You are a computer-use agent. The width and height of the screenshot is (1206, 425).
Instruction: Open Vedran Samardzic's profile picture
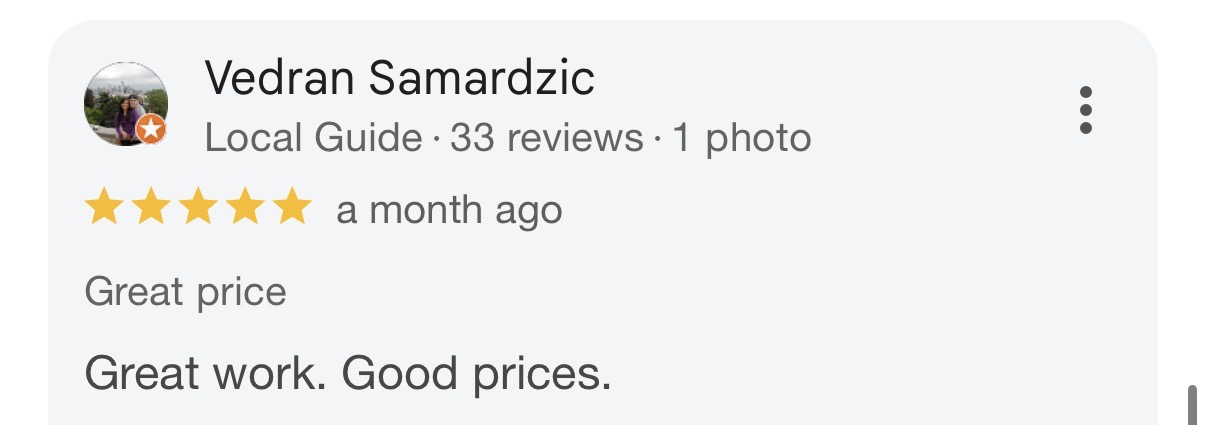(126, 104)
